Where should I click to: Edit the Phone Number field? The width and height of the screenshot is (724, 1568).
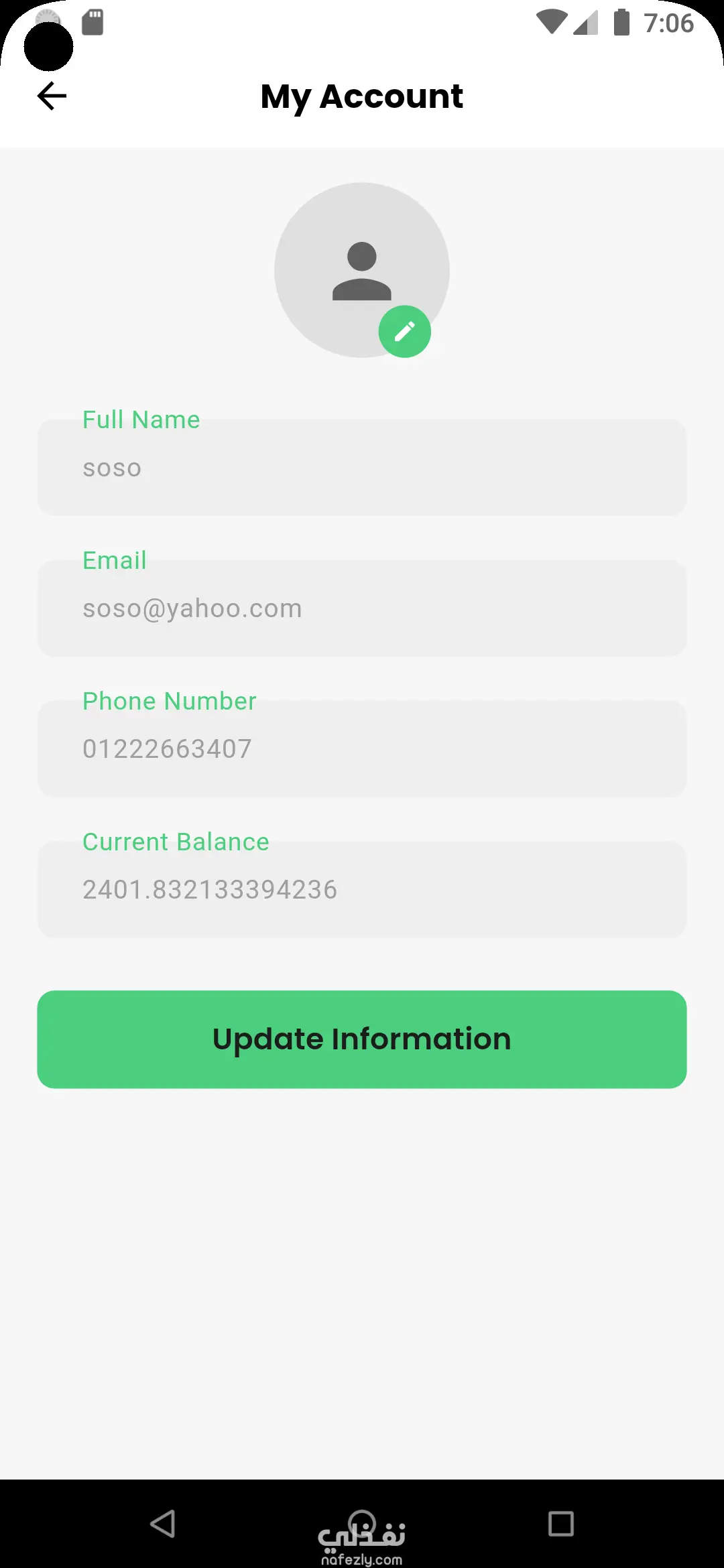click(362, 749)
